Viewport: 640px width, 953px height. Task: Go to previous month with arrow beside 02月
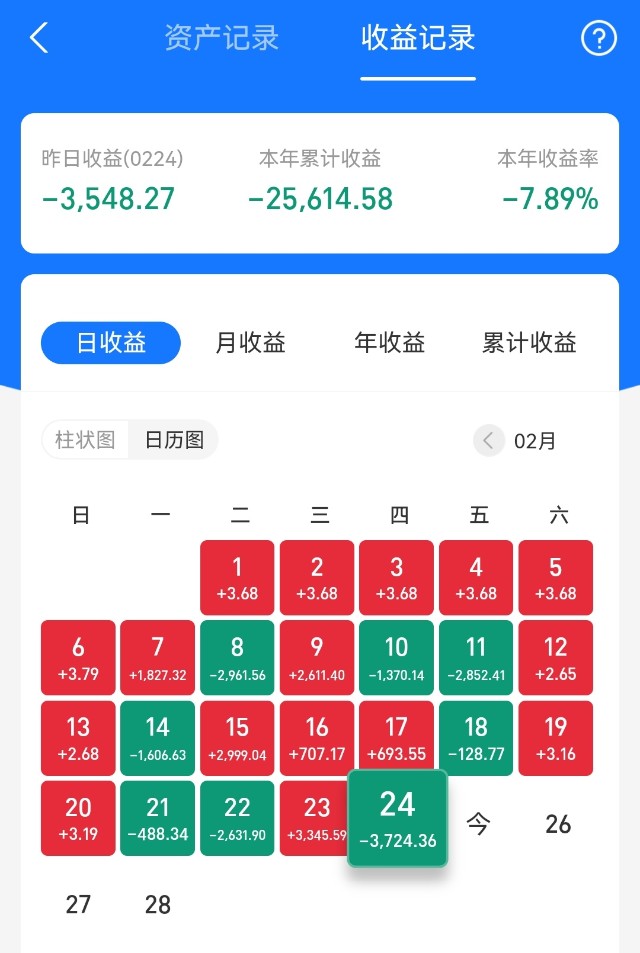point(489,440)
